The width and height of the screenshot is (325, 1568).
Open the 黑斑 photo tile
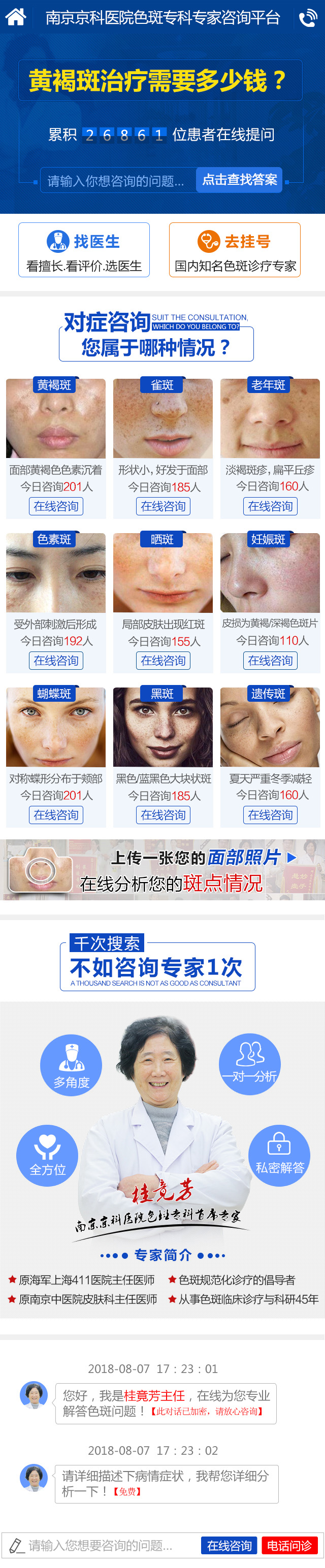click(163, 728)
